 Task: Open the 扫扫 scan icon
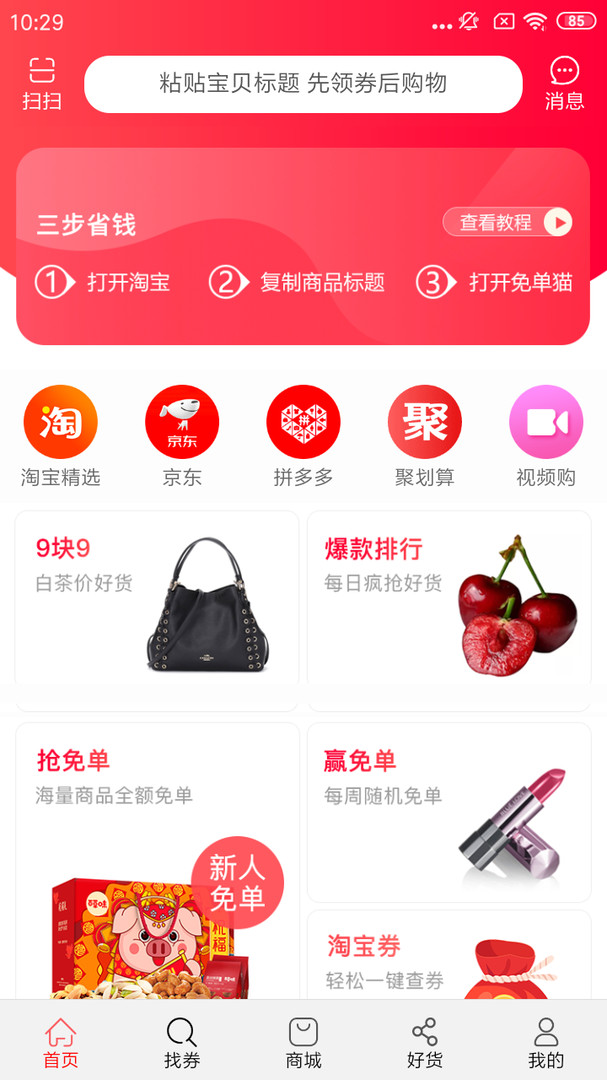click(x=42, y=83)
